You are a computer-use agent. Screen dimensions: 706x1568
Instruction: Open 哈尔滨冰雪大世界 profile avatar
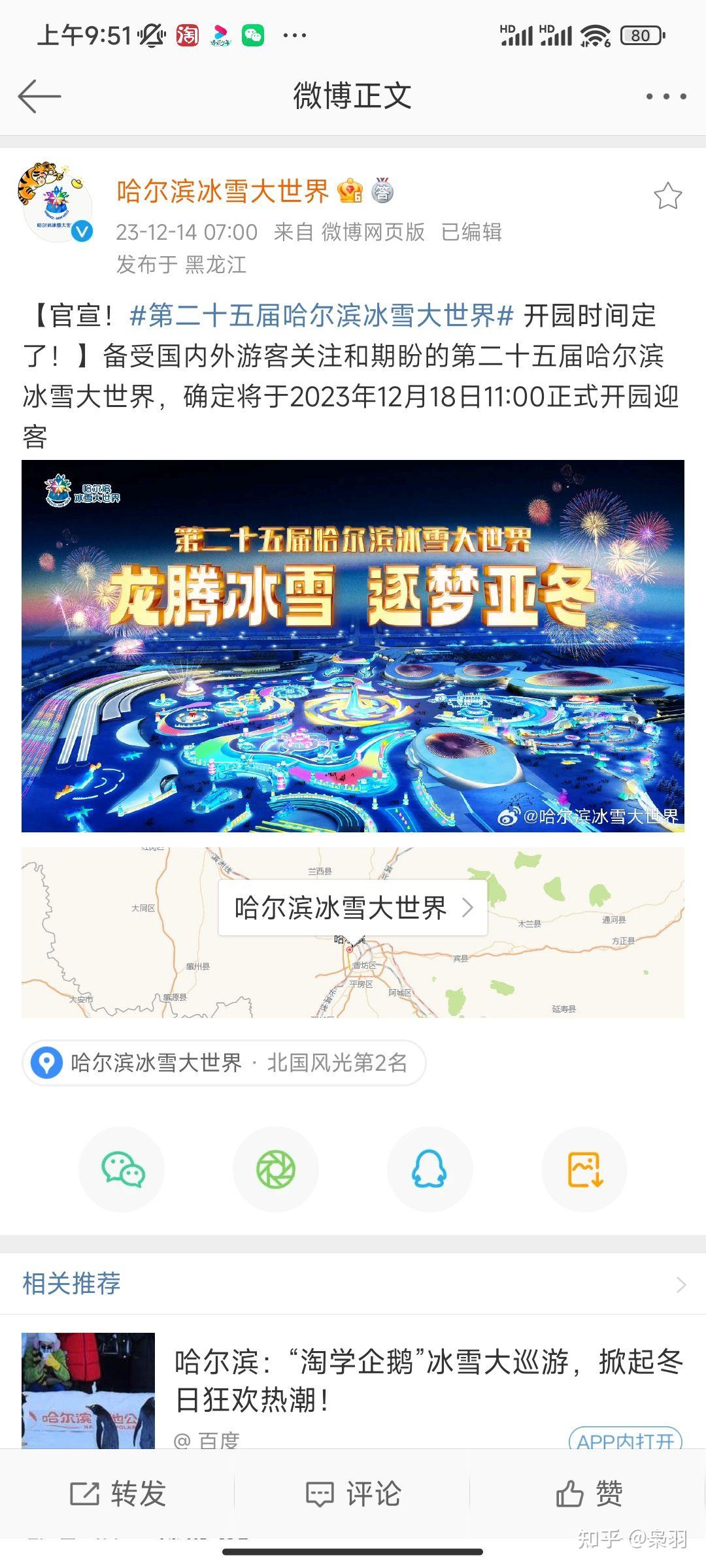point(56,204)
